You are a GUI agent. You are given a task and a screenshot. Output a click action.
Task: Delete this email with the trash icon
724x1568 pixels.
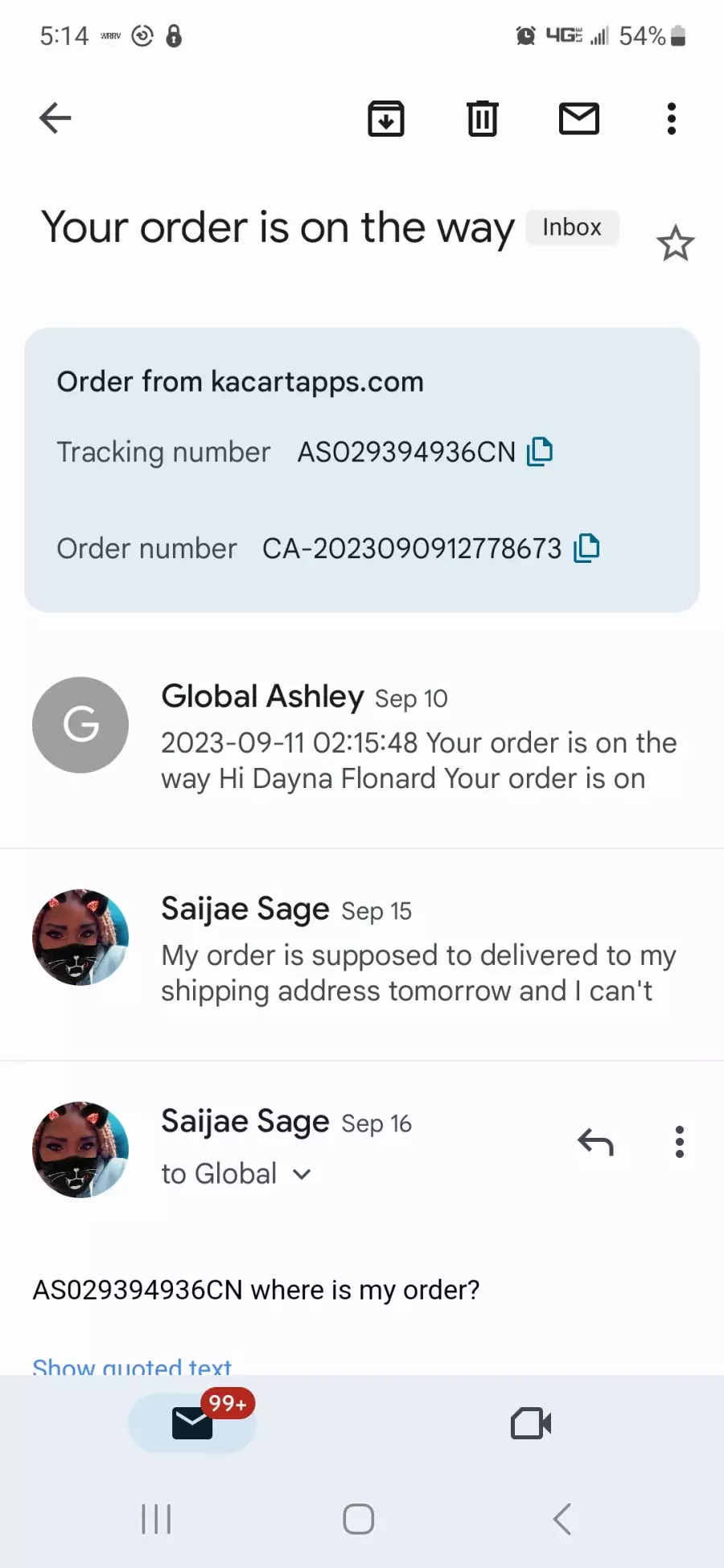click(x=483, y=119)
